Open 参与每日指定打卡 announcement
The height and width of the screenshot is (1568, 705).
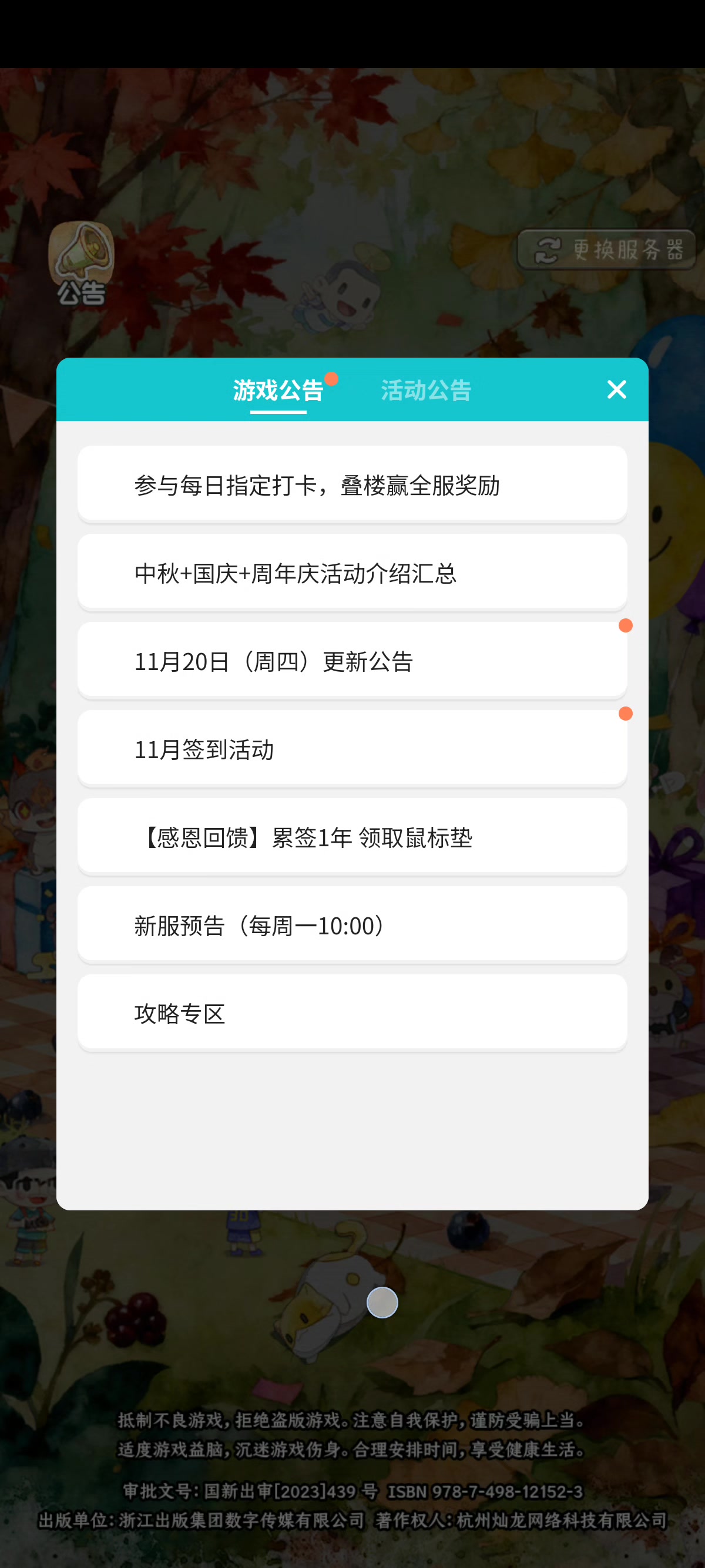tap(352, 484)
